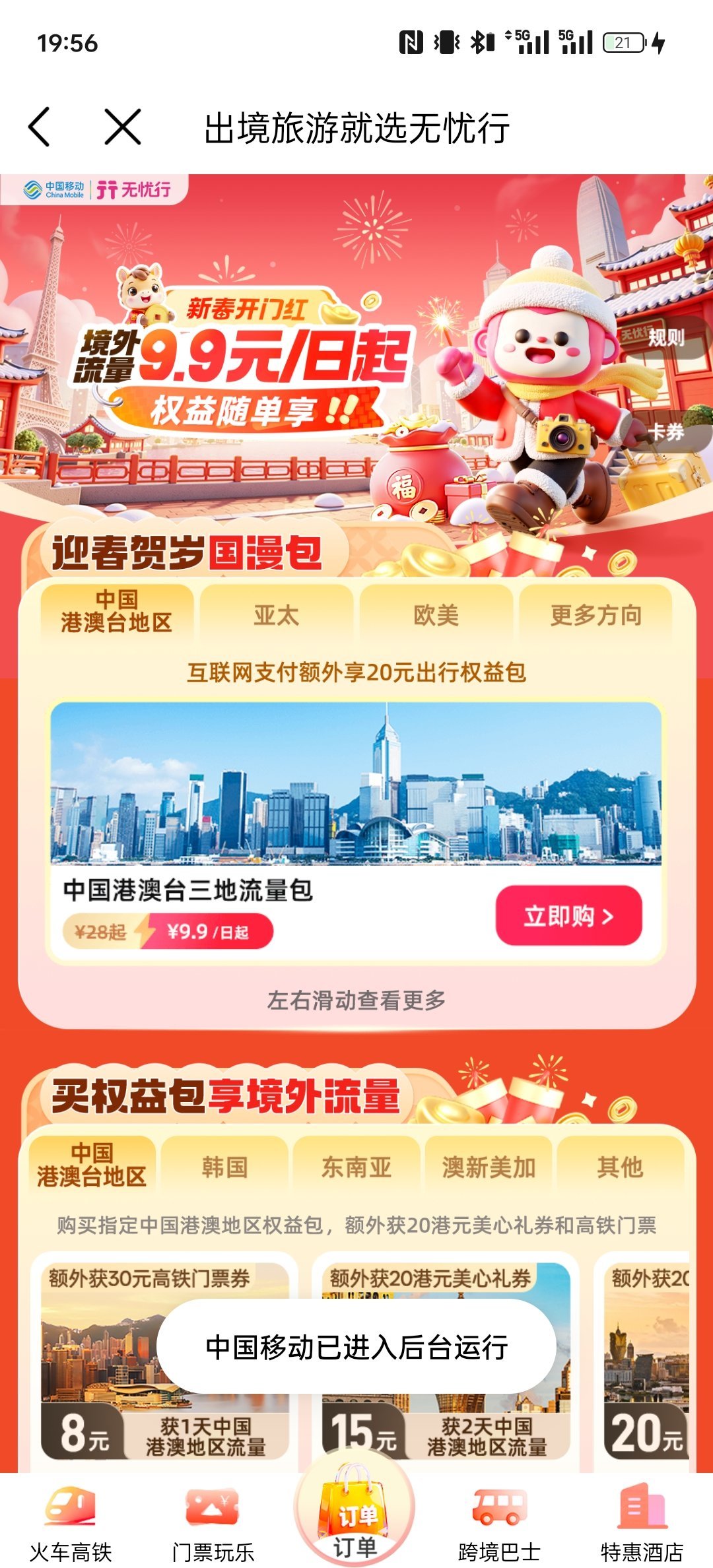Go back using the header arrow
713x1568 pixels.
(40, 127)
